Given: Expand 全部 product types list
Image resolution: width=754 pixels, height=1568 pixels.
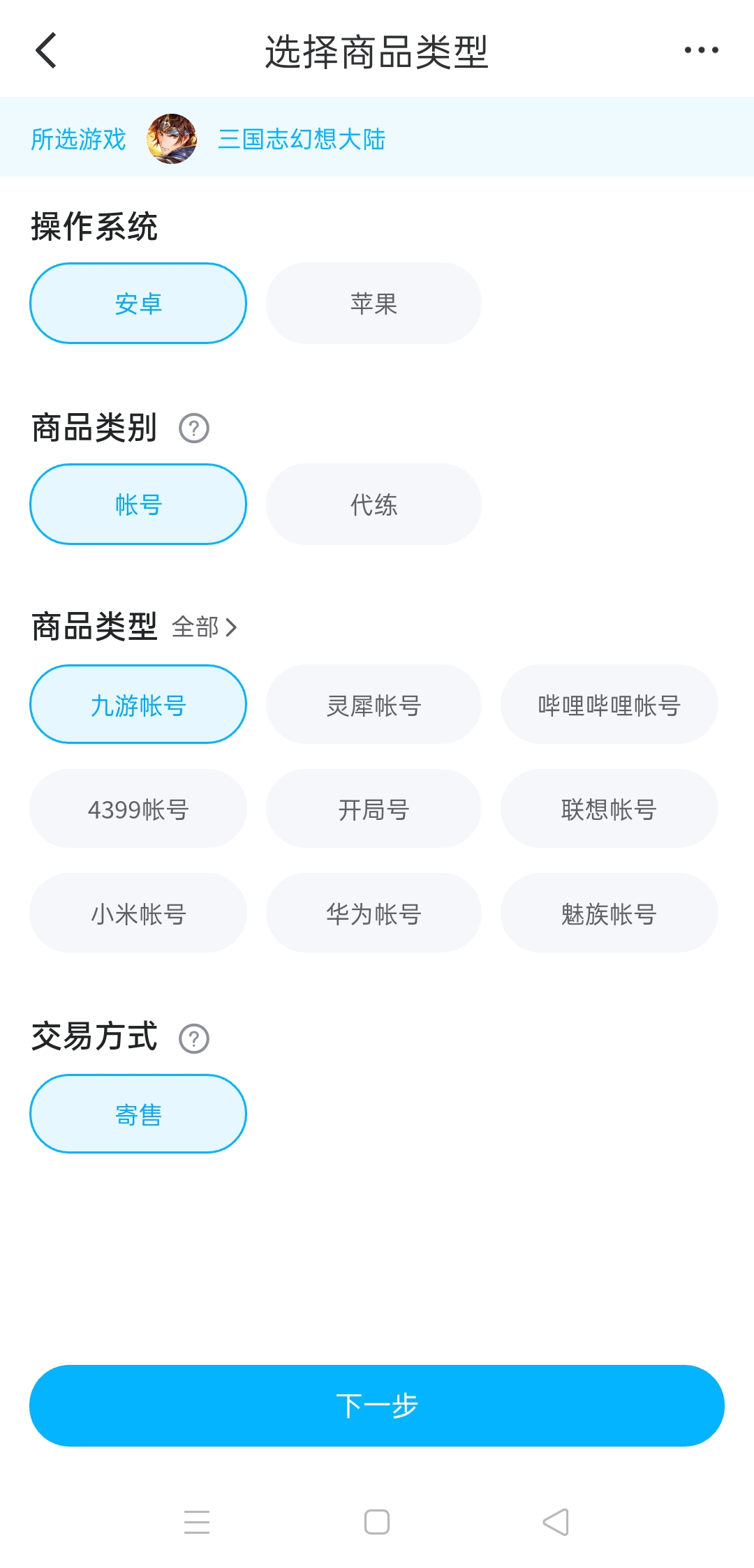Looking at the screenshot, I should click(x=205, y=627).
